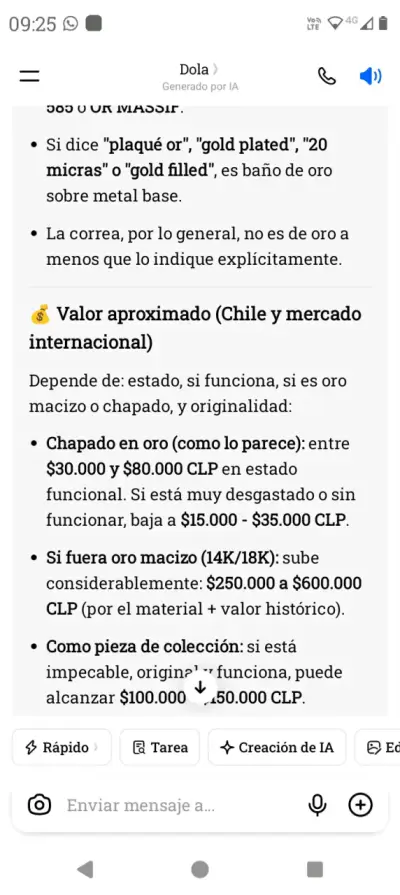Select the Rápido mode chip
Viewport: 400px width, 895px height.
[62, 747]
